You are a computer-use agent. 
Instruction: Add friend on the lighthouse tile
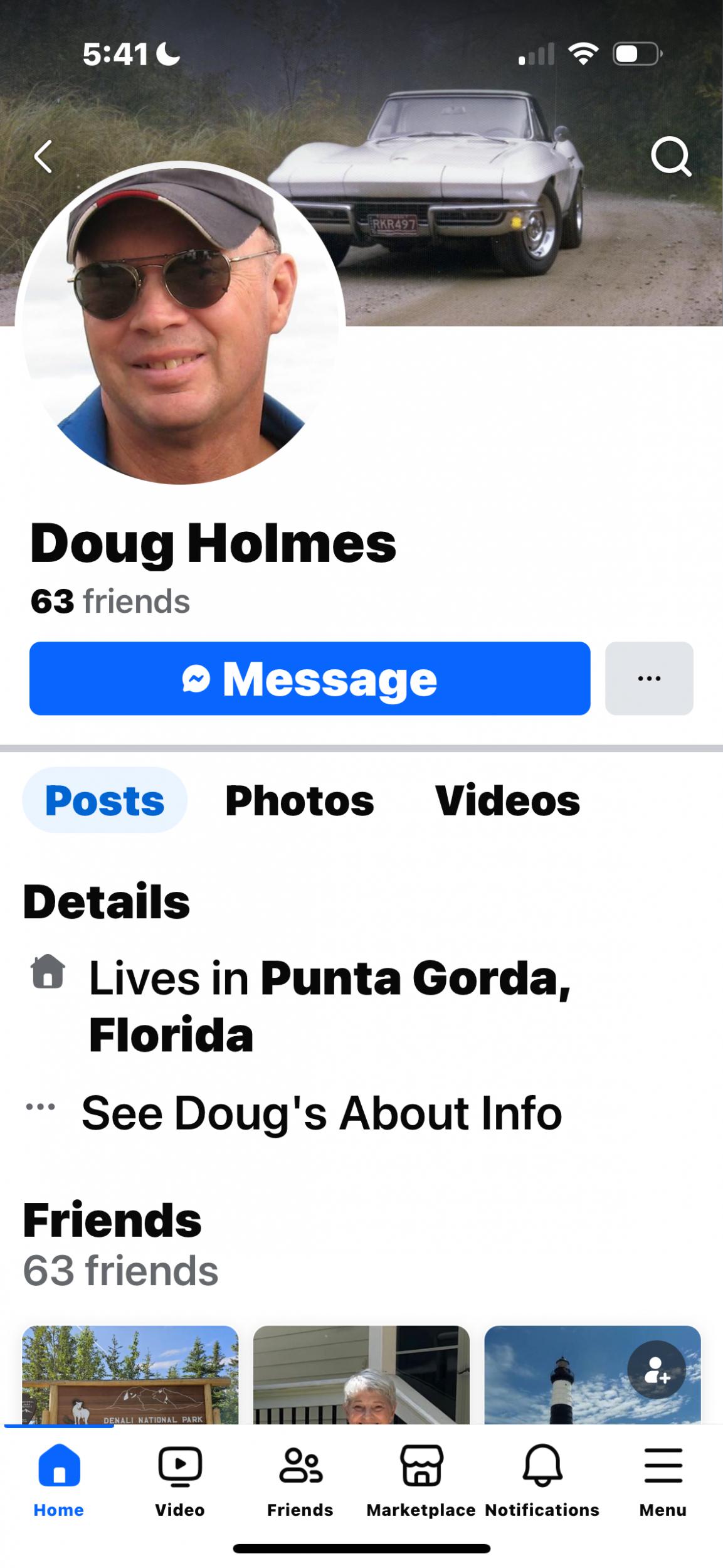[x=656, y=1369]
